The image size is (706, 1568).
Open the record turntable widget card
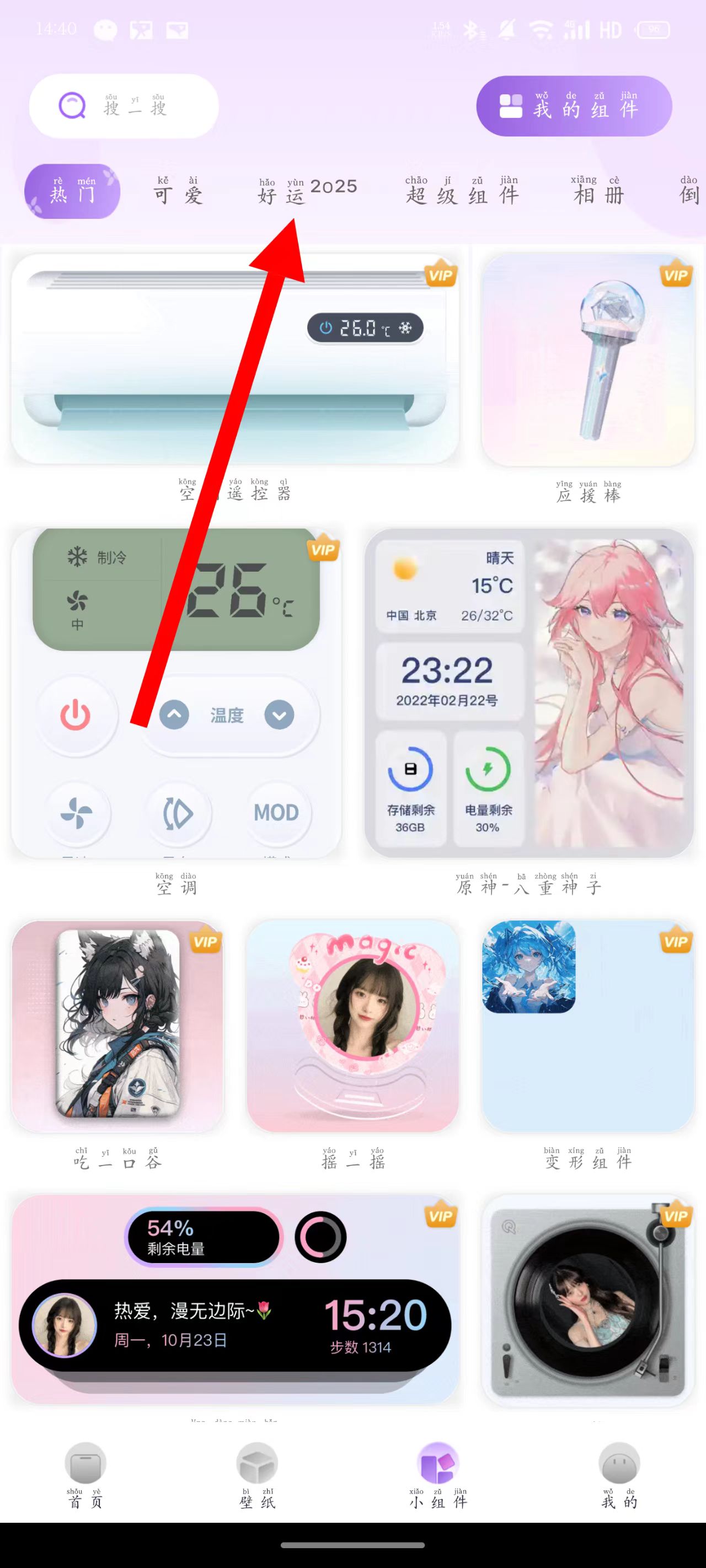pos(587,1299)
